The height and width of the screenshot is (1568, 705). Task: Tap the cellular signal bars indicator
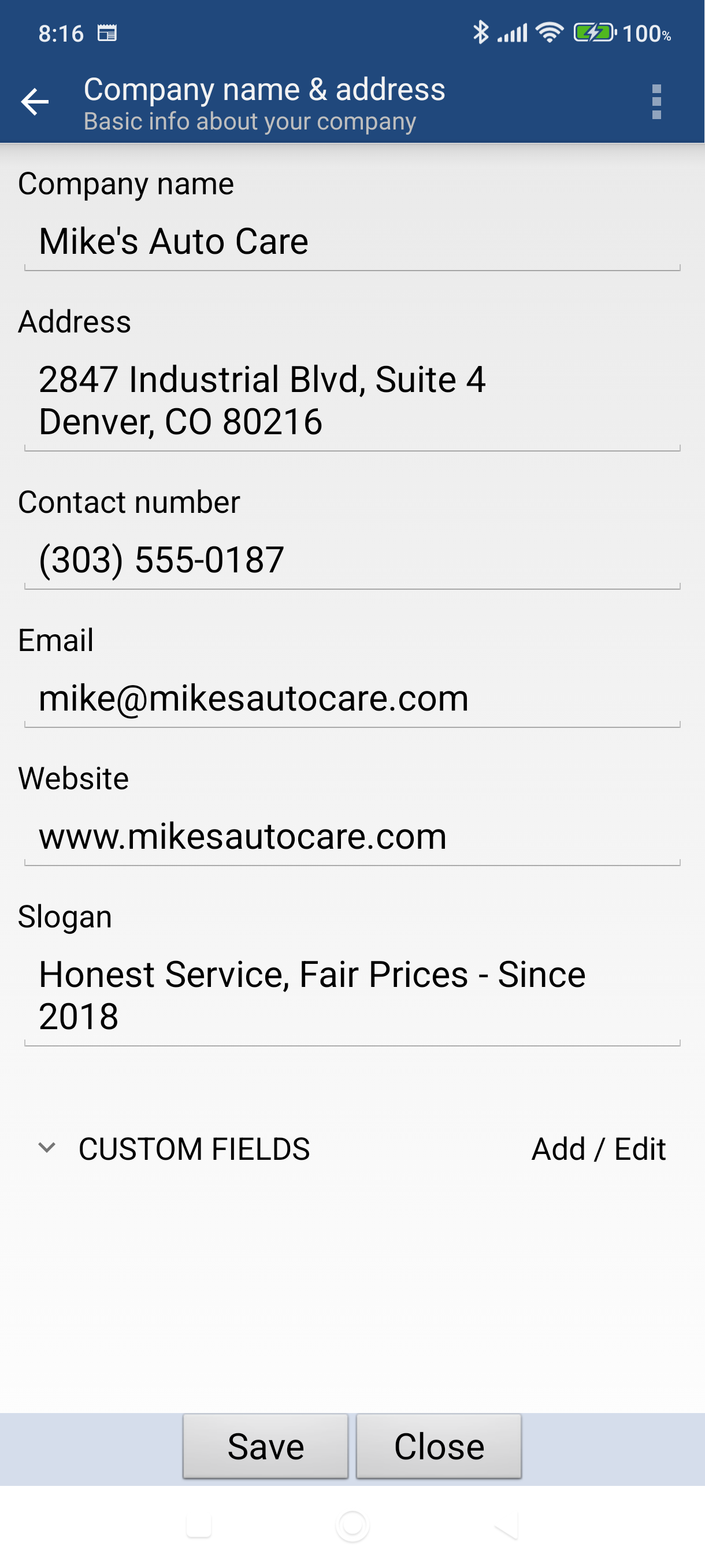[514, 34]
